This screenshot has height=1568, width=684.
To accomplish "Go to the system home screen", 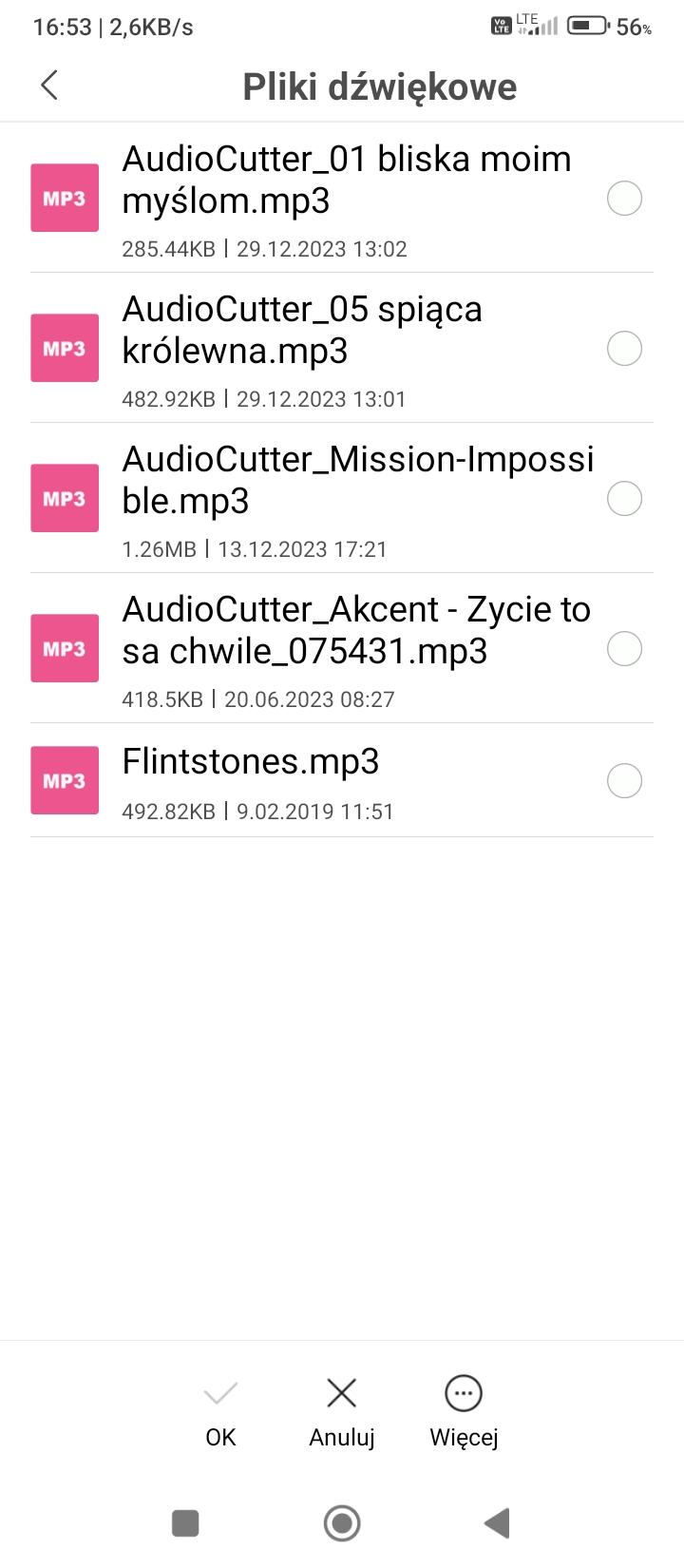I will point(342,1523).
